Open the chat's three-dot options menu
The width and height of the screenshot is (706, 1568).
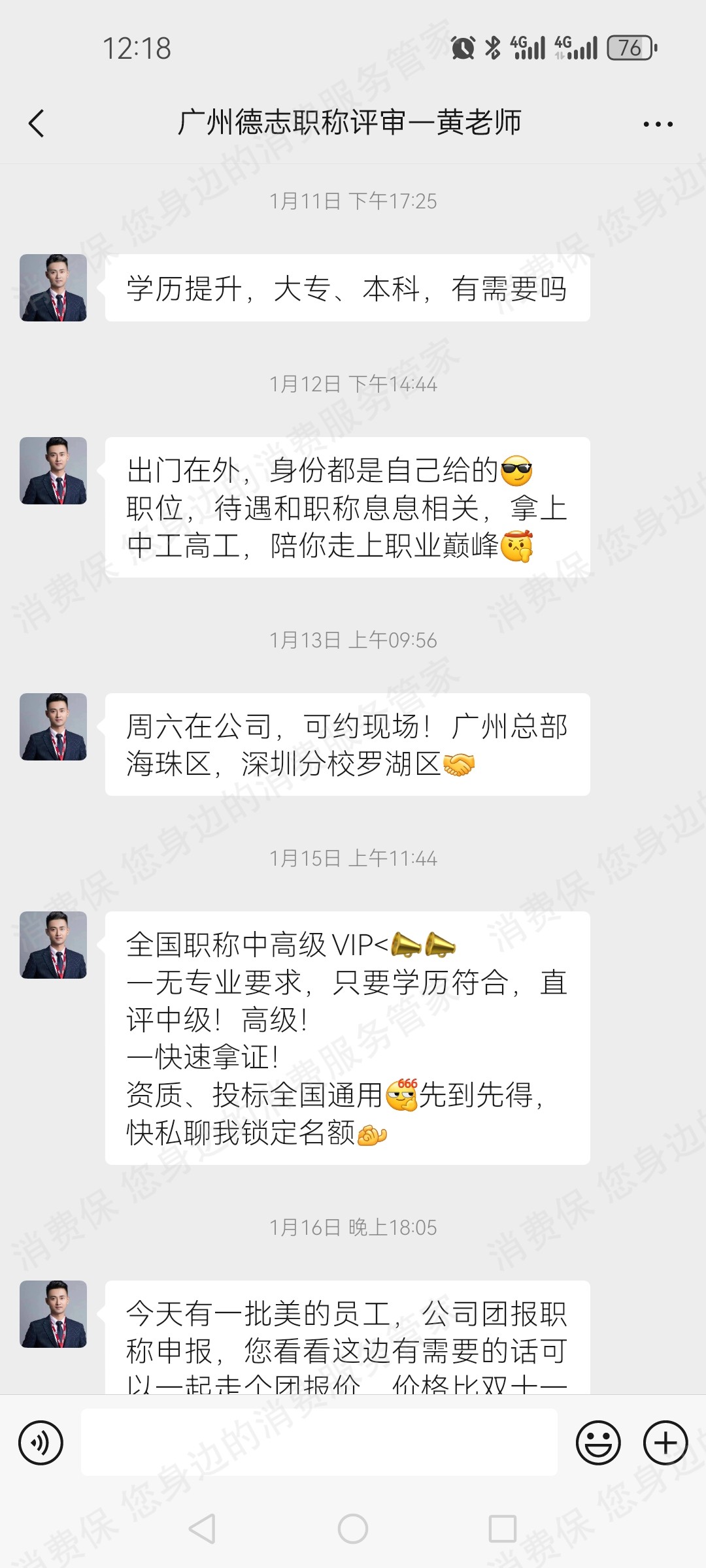(658, 123)
